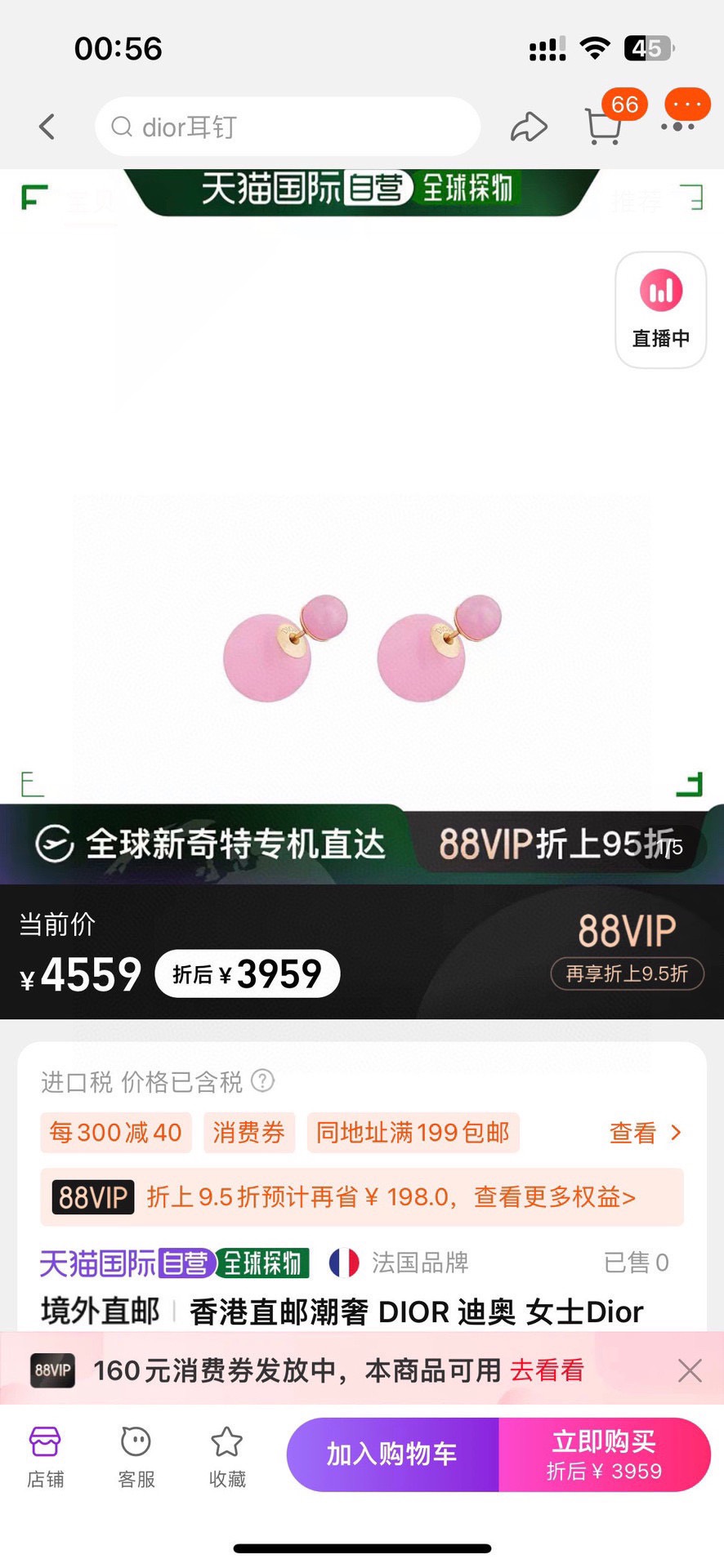Add product to favorites with 收藏
This screenshot has height=1568, width=724.
[227, 1458]
